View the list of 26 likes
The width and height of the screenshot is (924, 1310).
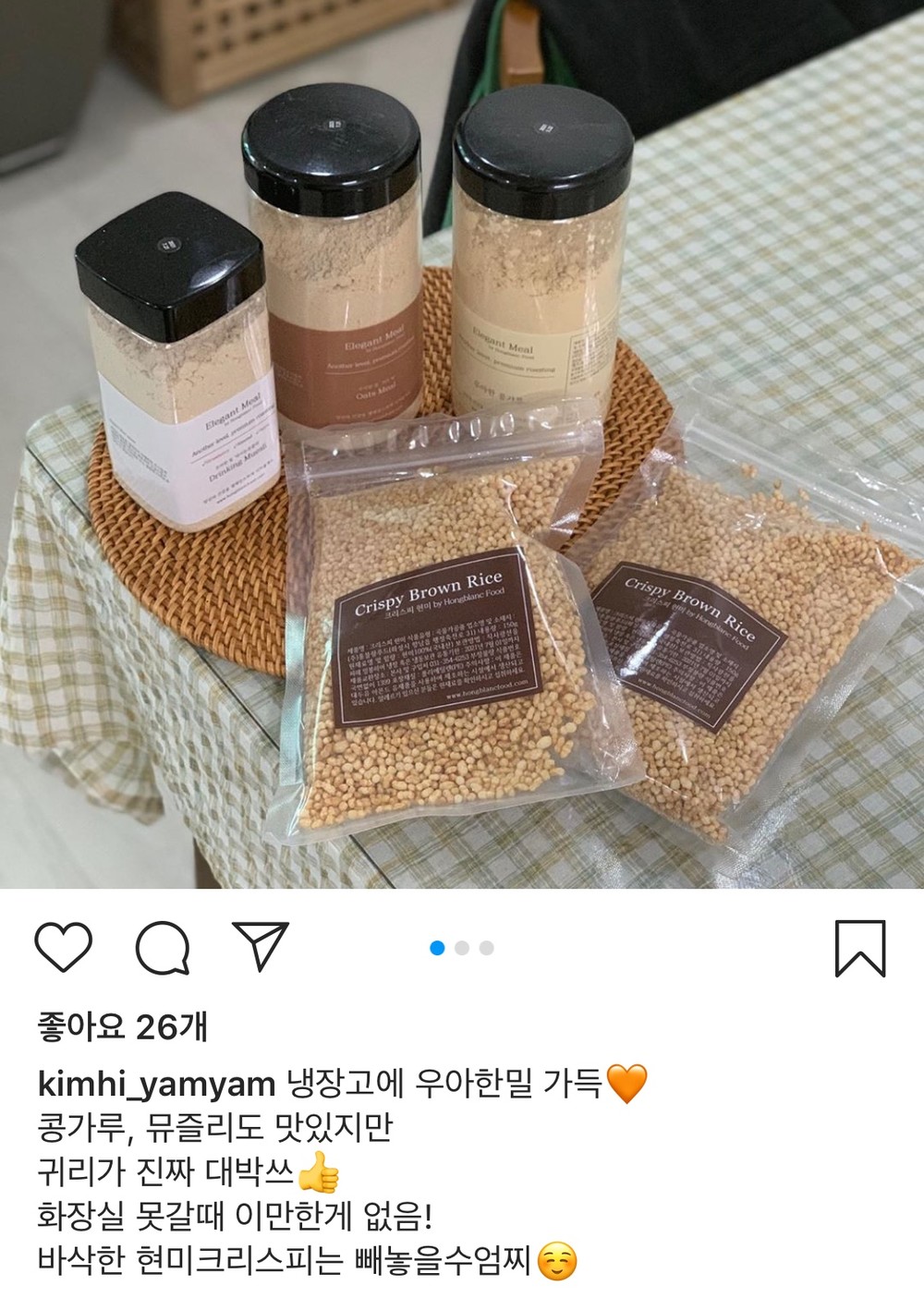pos(122,1026)
